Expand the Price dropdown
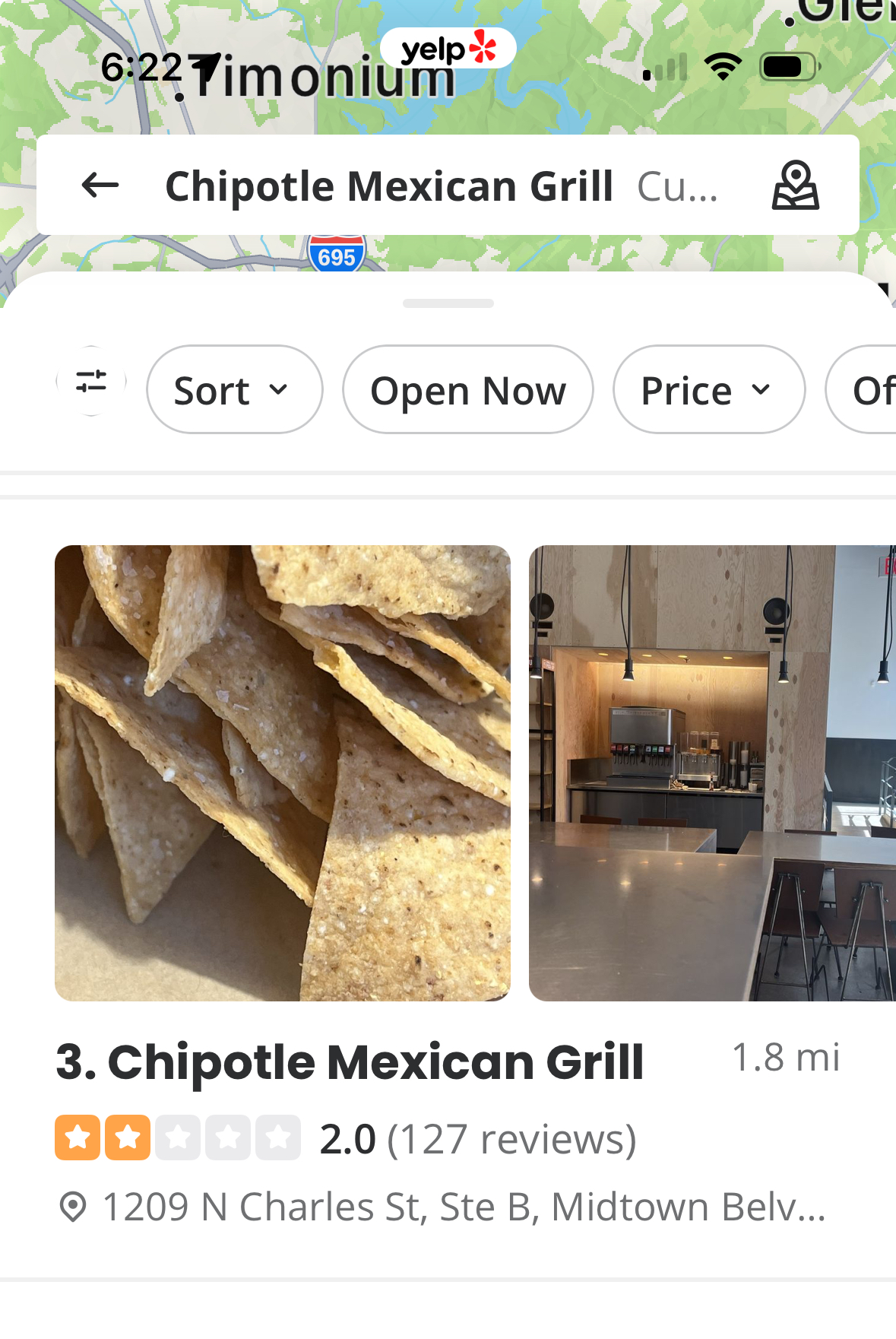896x1339 pixels. (x=708, y=390)
